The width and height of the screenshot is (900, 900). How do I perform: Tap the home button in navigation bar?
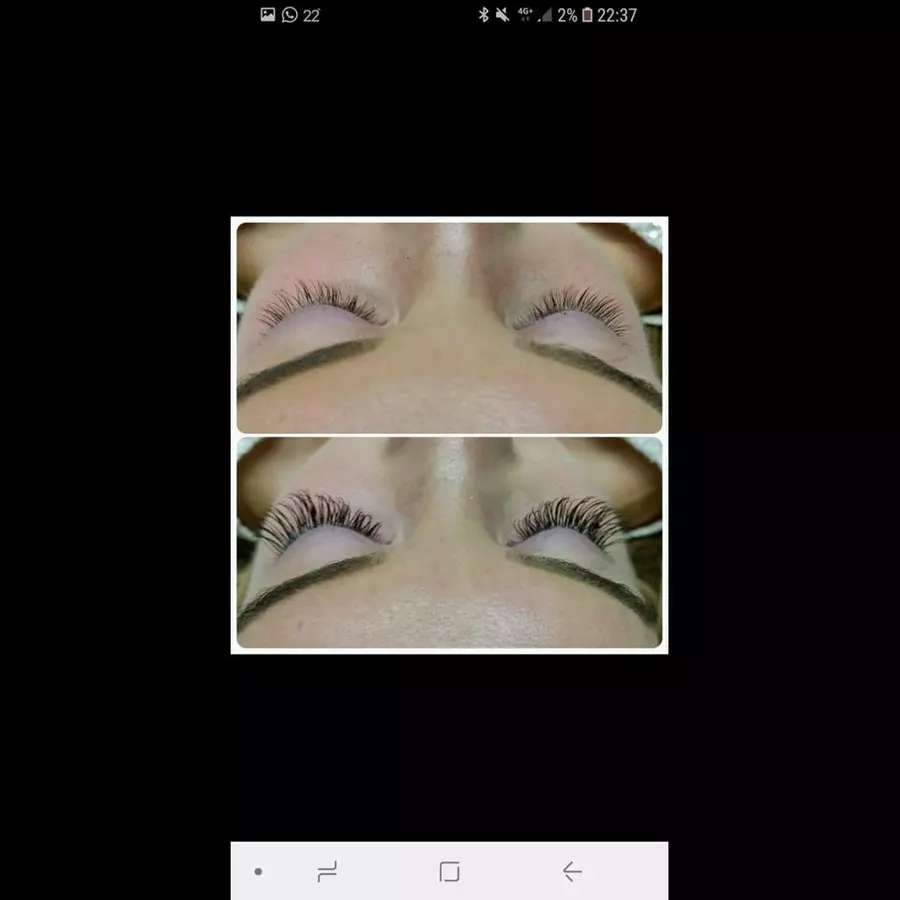point(449,872)
